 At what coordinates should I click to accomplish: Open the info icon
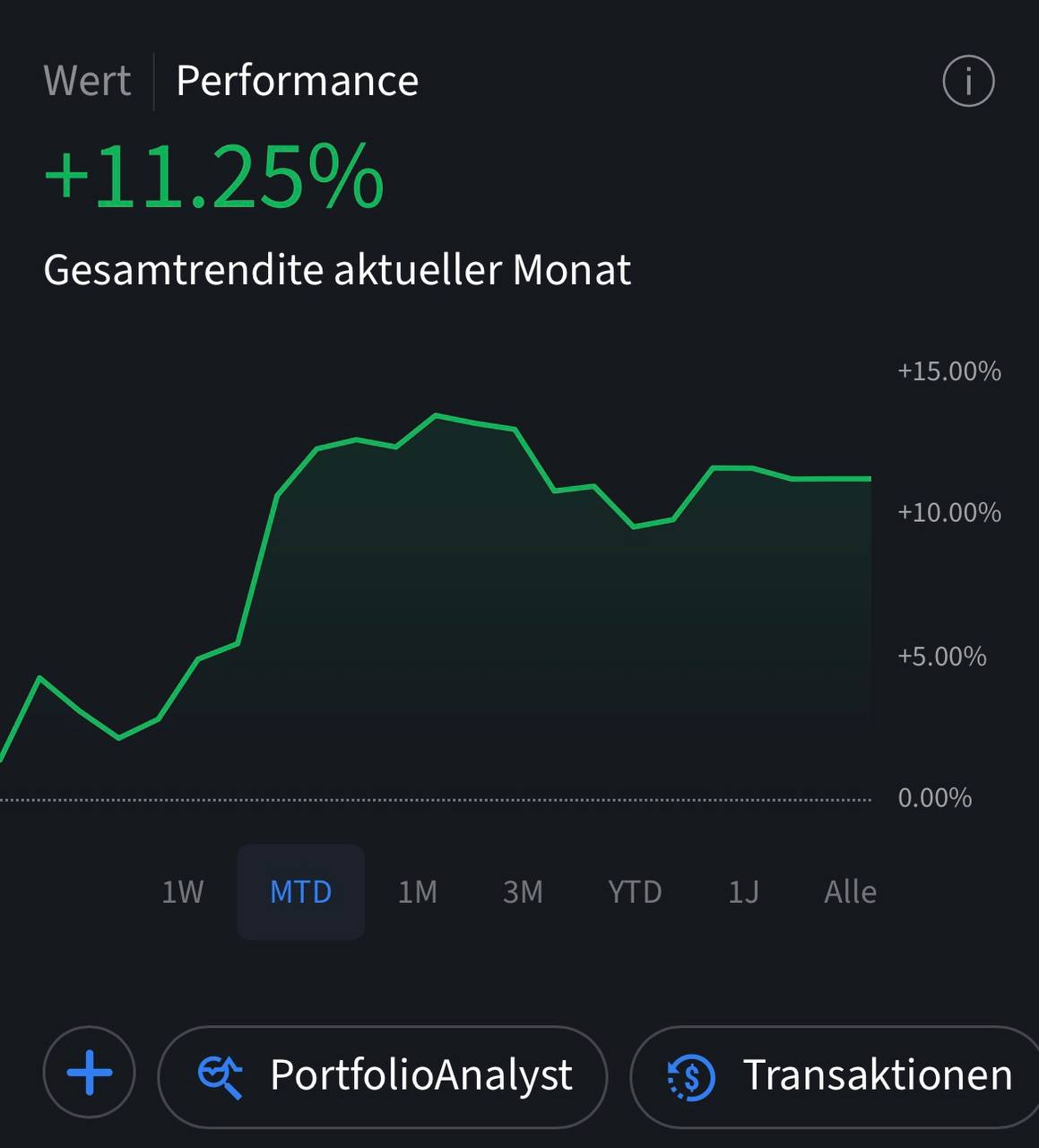(968, 82)
